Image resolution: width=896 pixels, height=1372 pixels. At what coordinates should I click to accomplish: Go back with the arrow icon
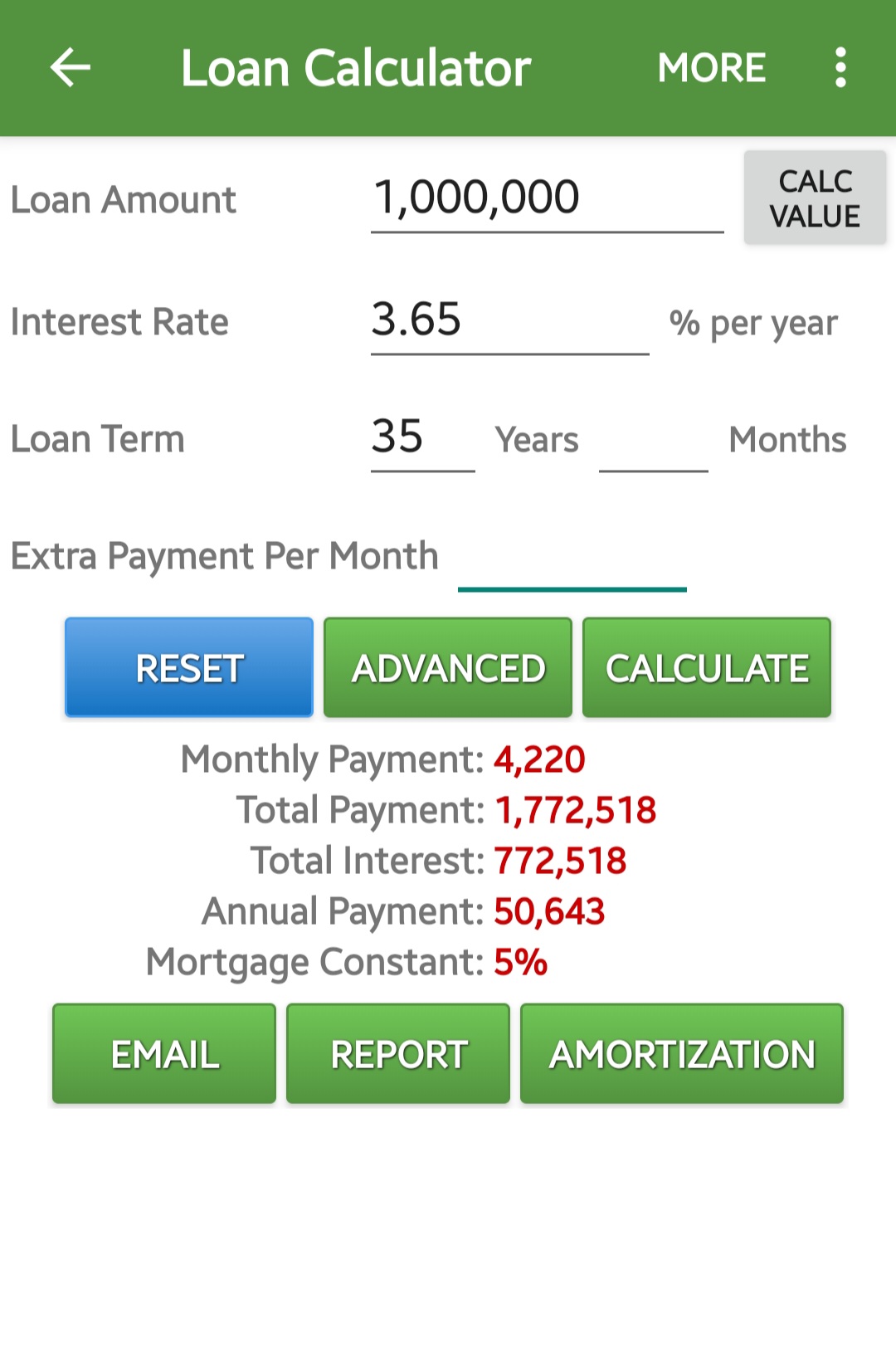point(71,67)
